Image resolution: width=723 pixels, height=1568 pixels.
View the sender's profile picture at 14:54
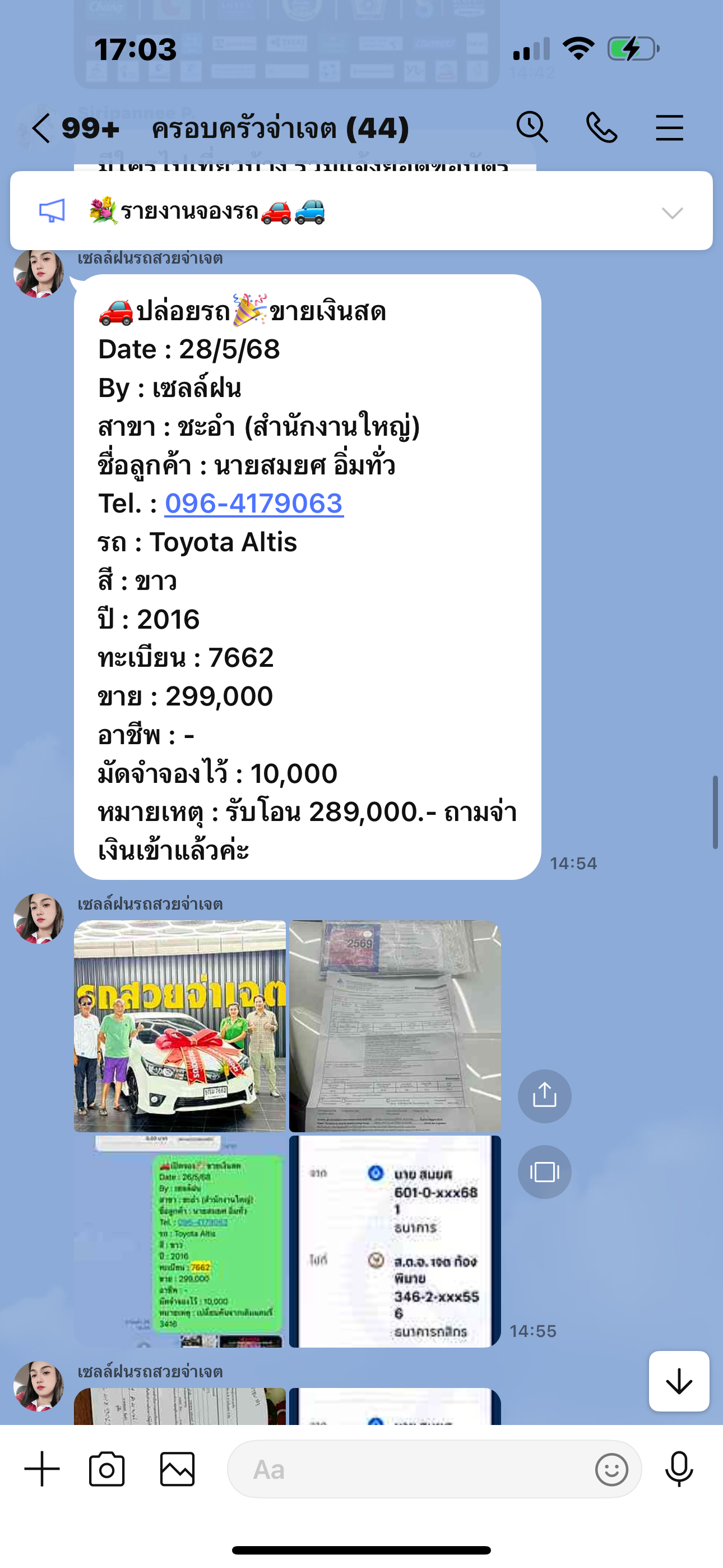[38, 273]
